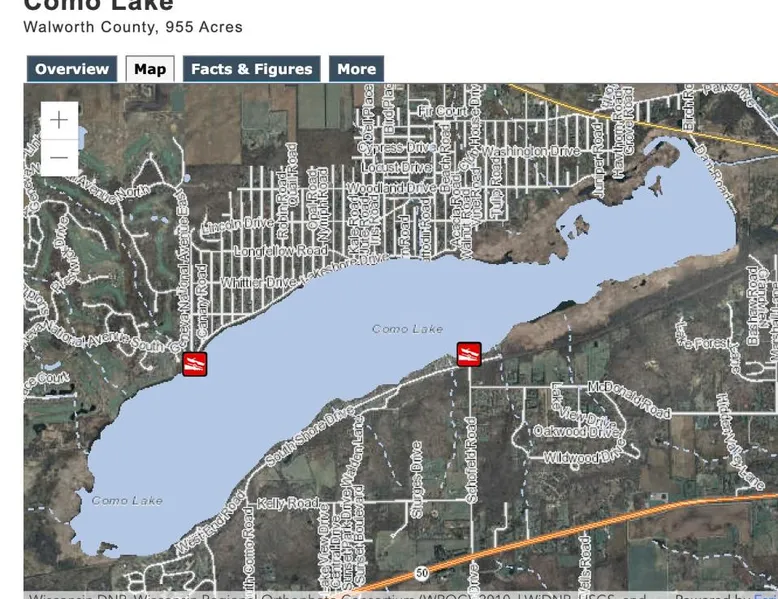Viewport: 778px width, 599px height.
Task: Tap the boat launch marker near Canary Road
Action: [x=195, y=365]
